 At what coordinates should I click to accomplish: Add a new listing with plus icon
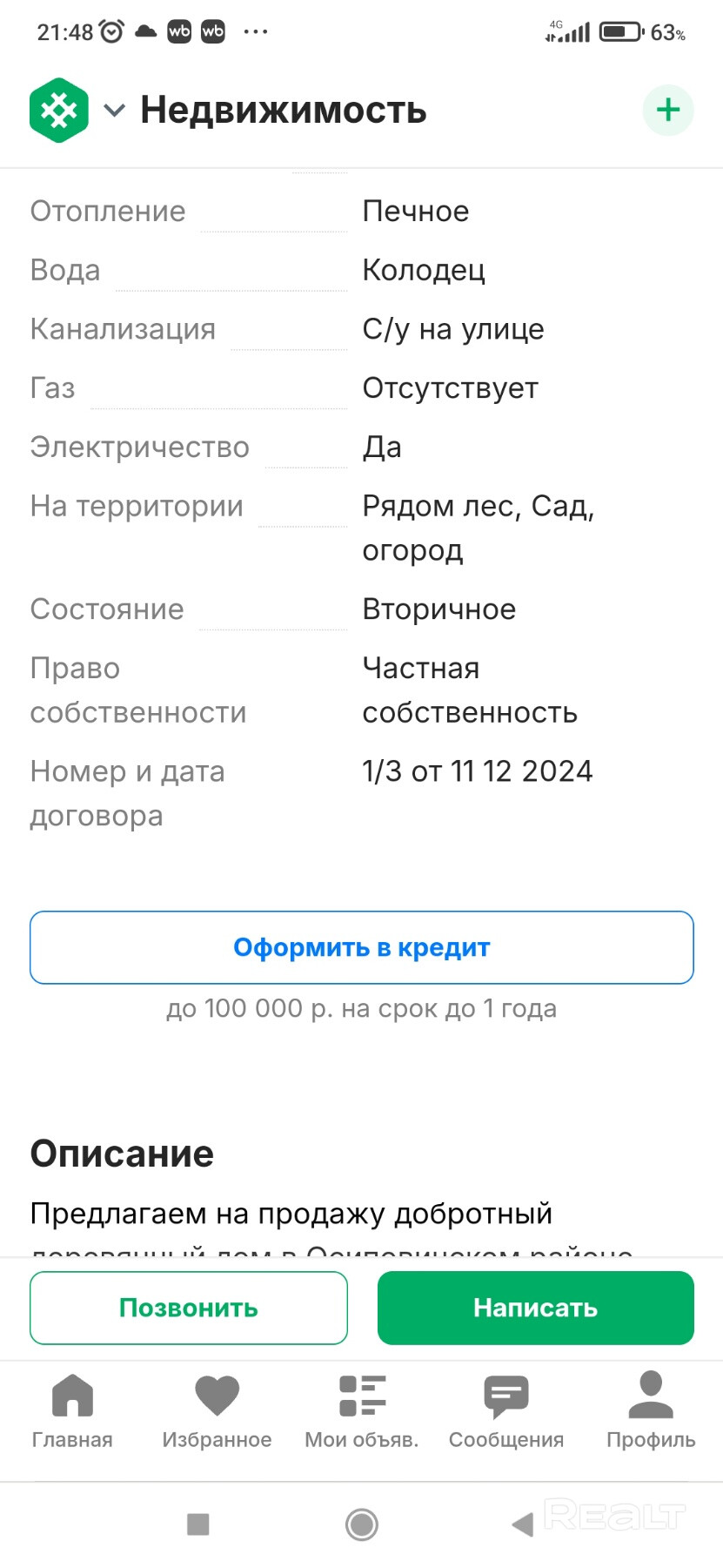point(667,111)
